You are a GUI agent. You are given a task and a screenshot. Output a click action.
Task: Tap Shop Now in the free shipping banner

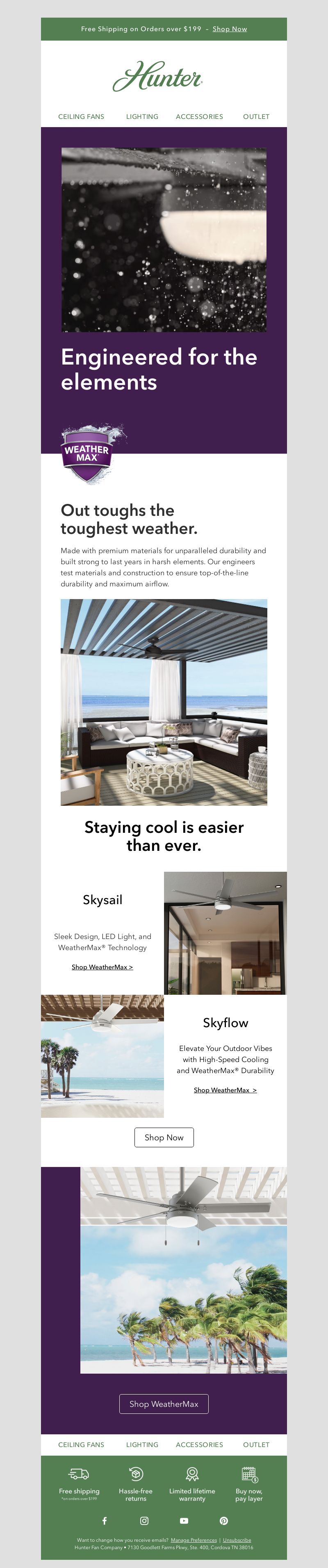(230, 29)
